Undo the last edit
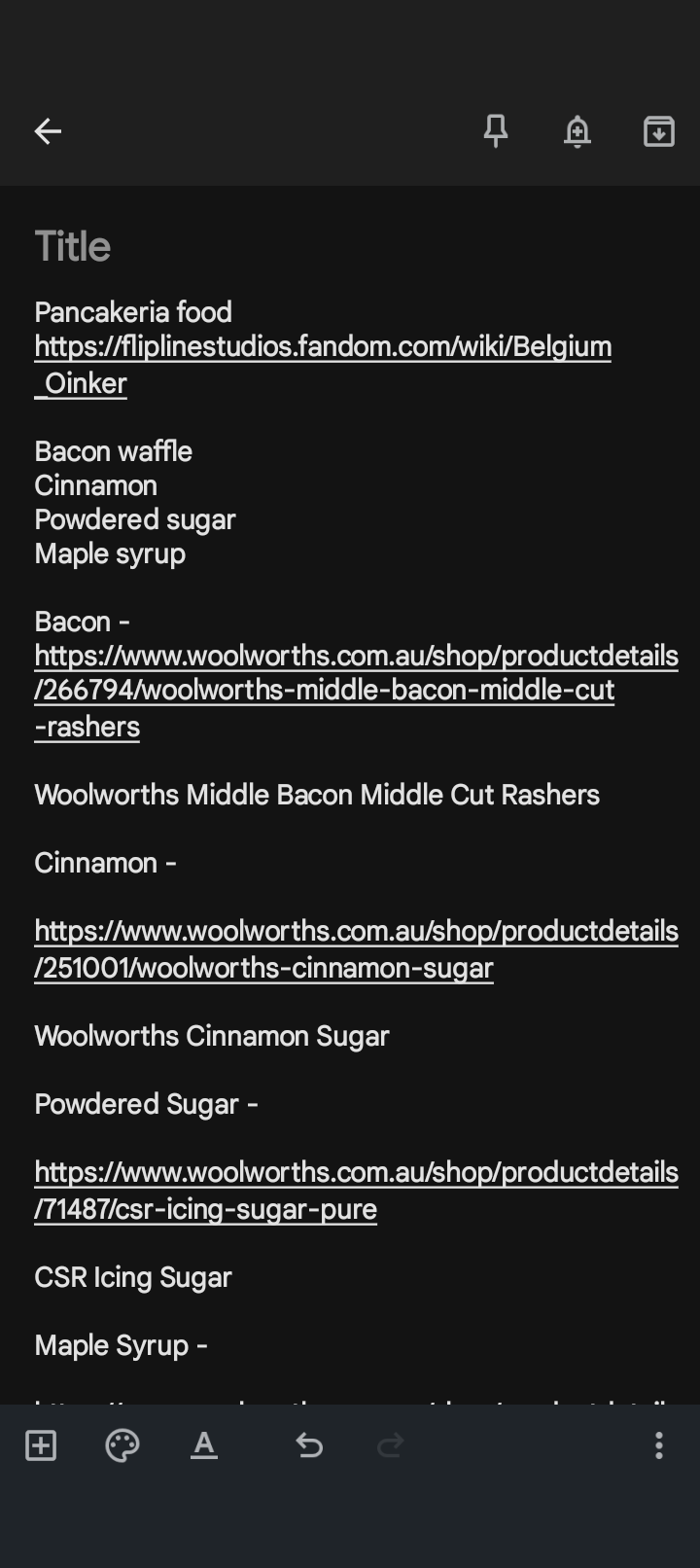Screen dimensions: 700x1568 click(309, 1446)
